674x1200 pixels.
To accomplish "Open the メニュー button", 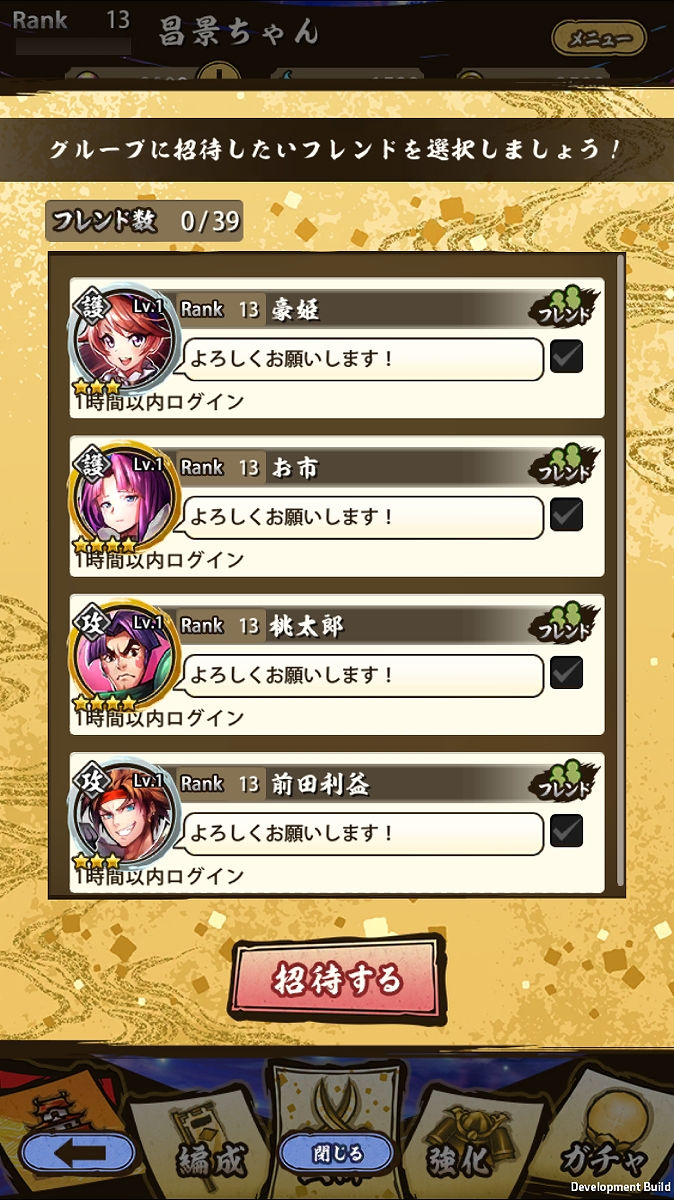I will coord(600,39).
